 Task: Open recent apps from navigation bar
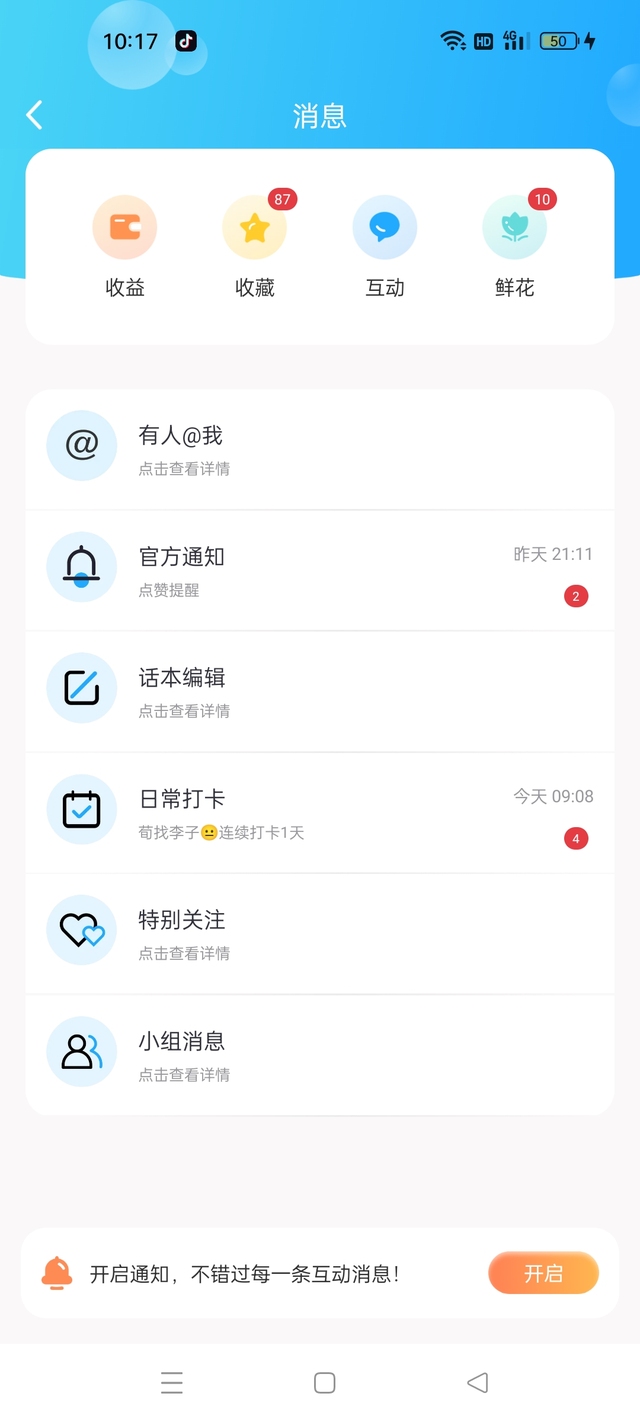(x=172, y=1382)
